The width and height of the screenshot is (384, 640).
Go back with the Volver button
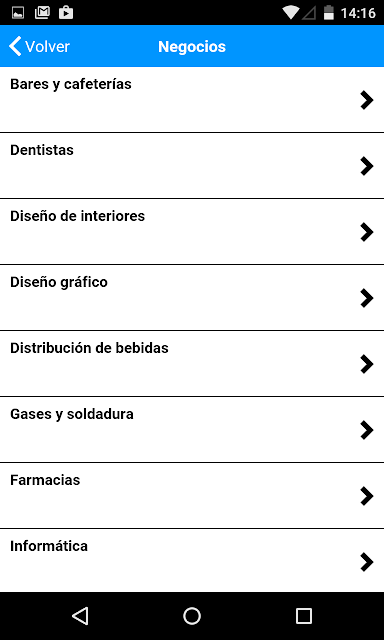tap(39, 47)
